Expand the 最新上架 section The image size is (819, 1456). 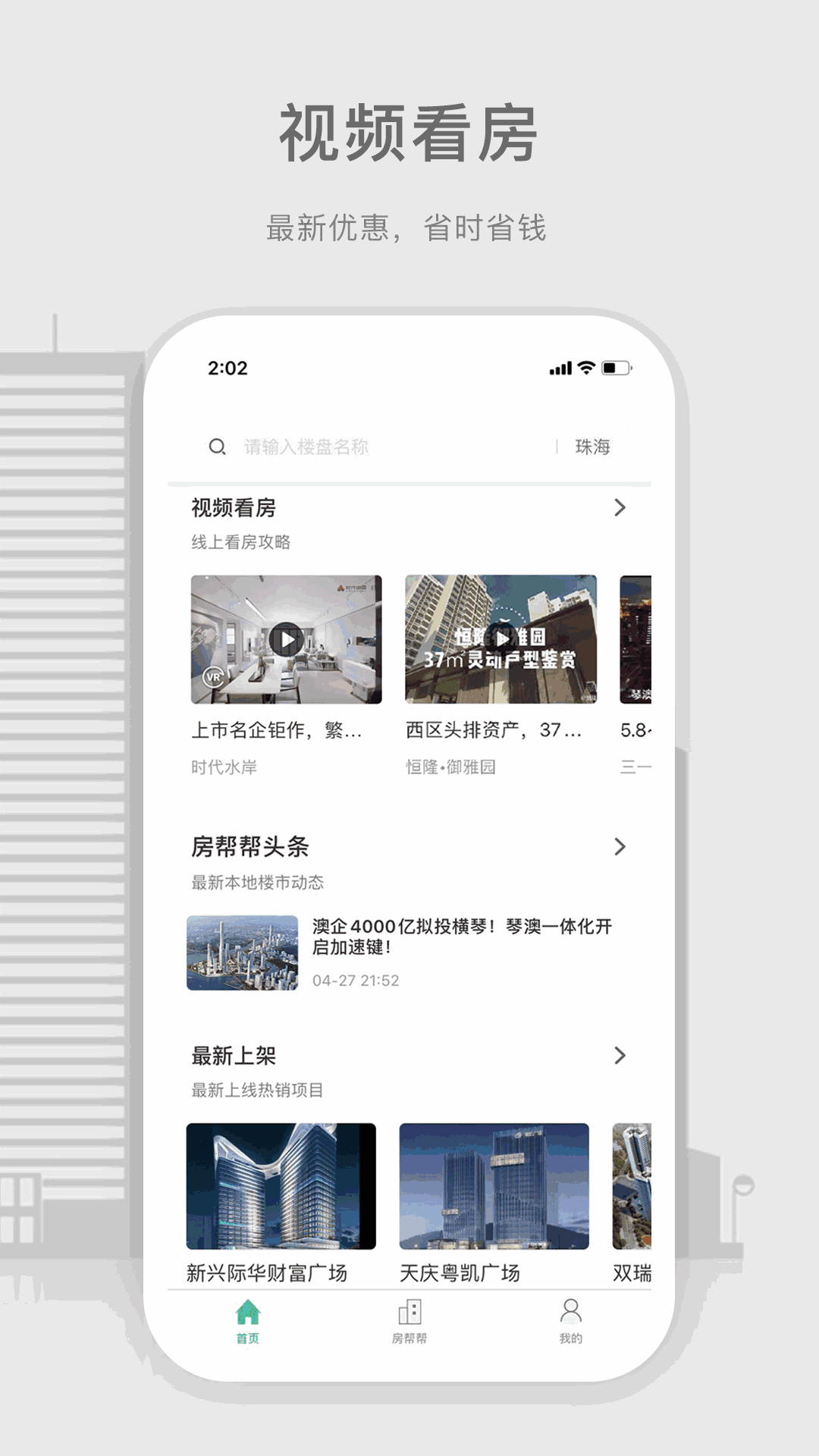tap(621, 1055)
